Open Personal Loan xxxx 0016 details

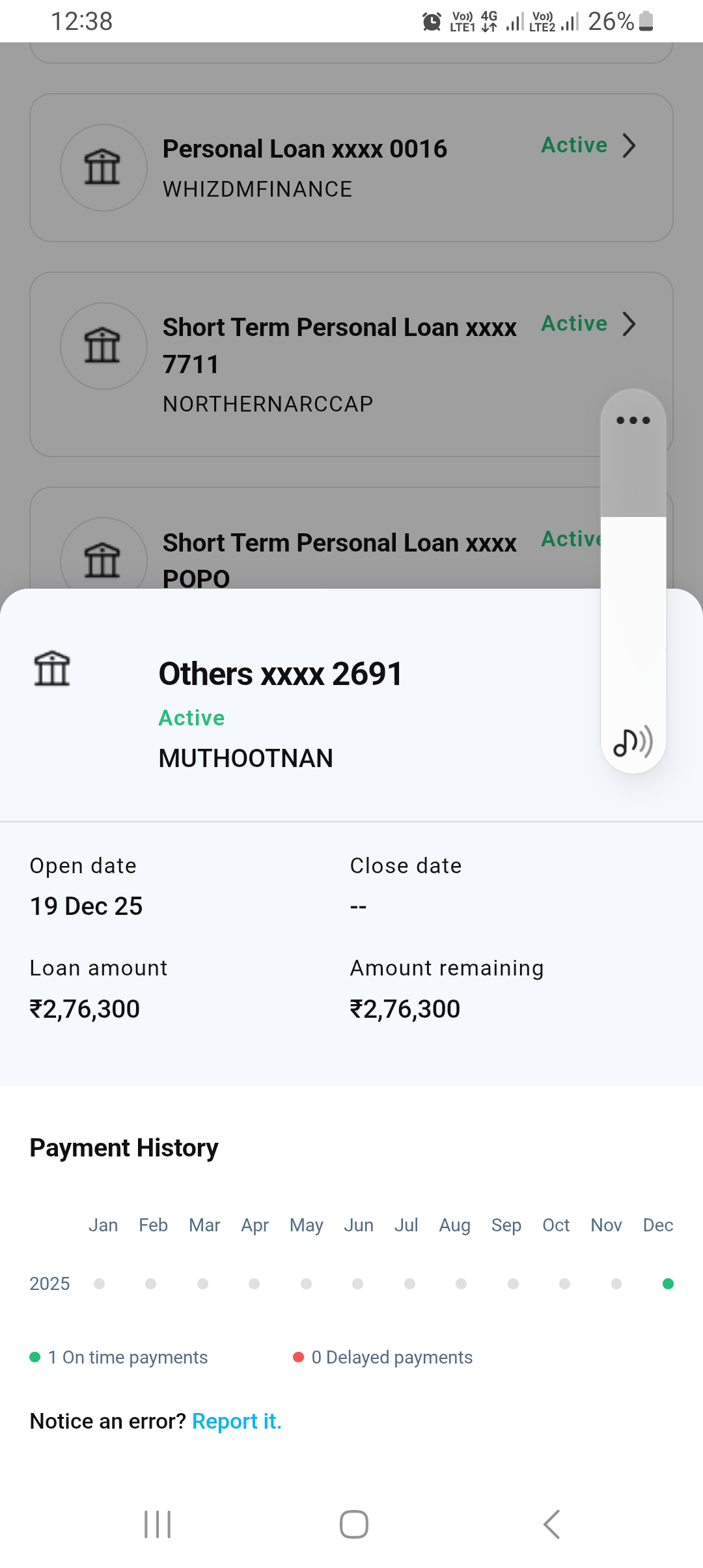click(351, 168)
